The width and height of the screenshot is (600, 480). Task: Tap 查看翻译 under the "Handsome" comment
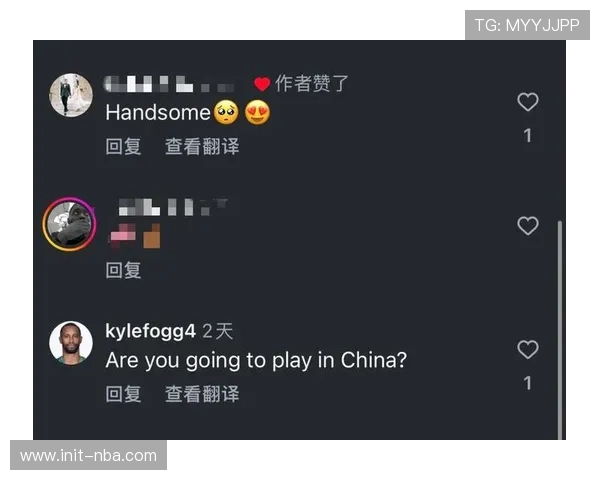point(202,146)
